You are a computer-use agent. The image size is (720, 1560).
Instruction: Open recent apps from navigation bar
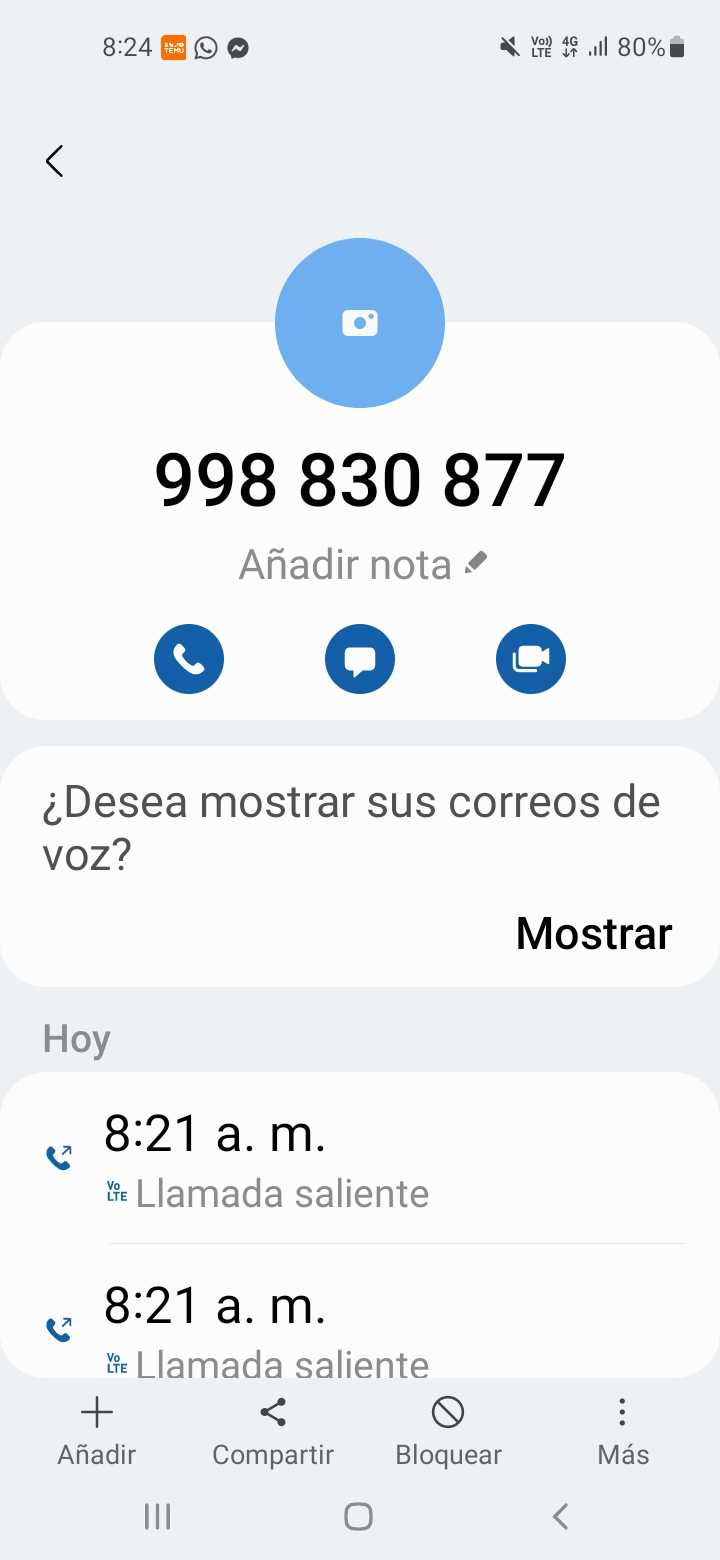coord(158,1517)
